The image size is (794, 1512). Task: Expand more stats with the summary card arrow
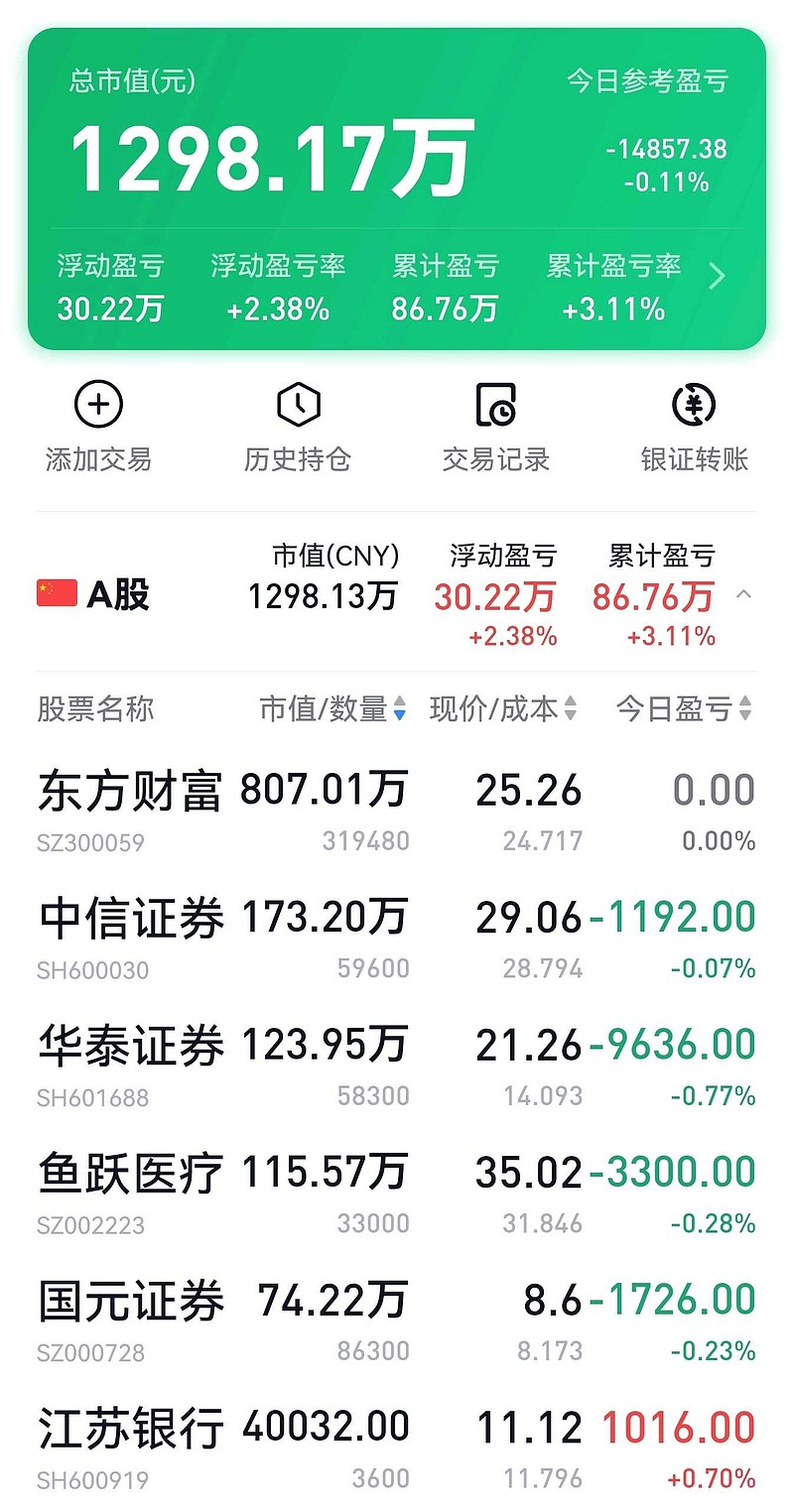[x=717, y=277]
